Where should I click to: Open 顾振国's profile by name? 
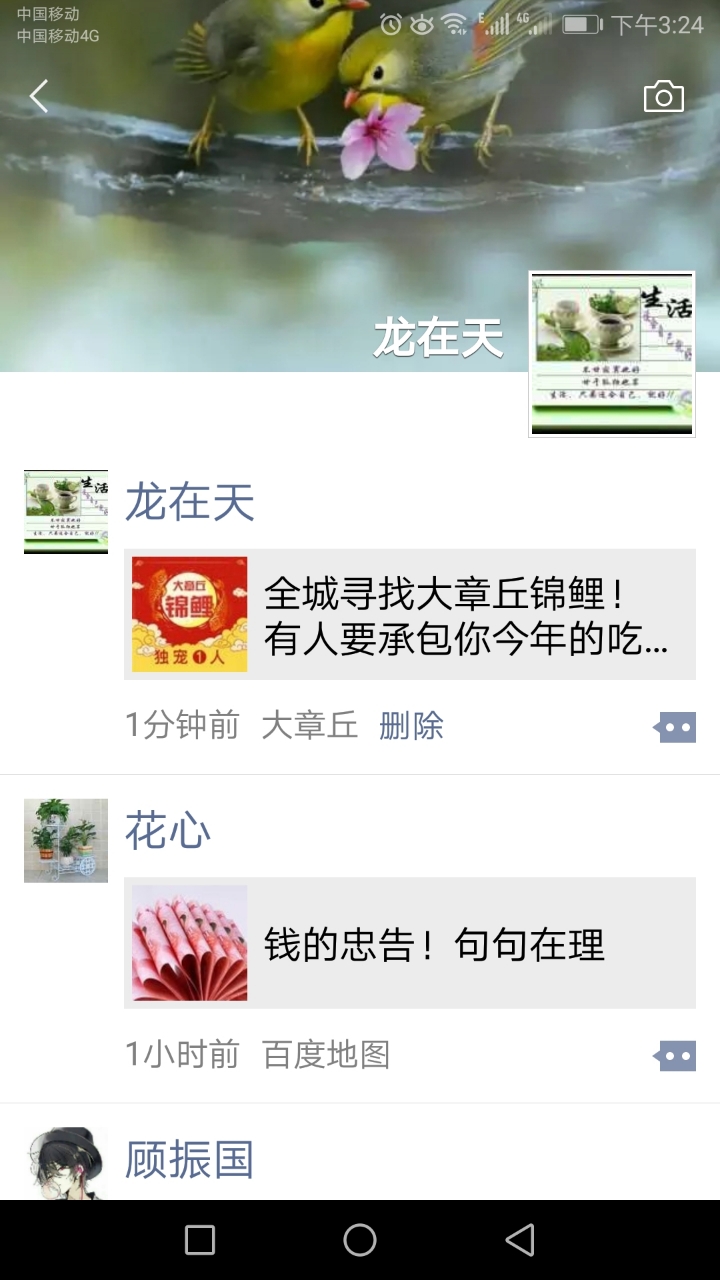189,1160
